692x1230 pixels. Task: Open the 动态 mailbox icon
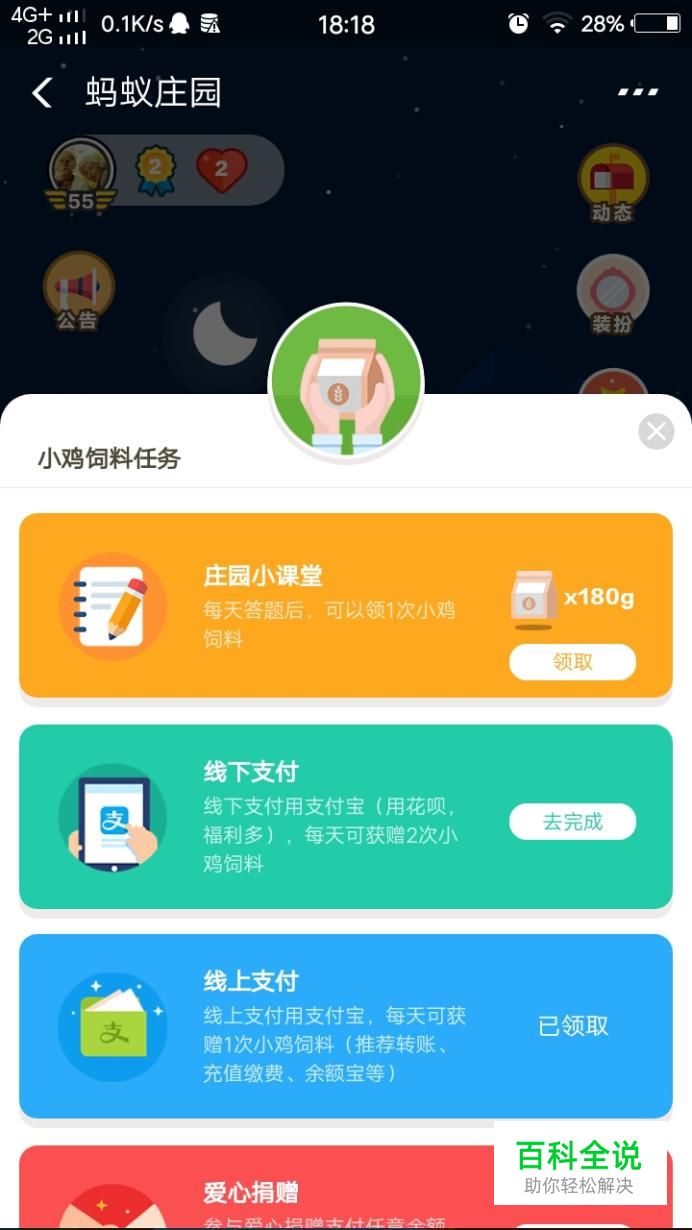(612, 183)
